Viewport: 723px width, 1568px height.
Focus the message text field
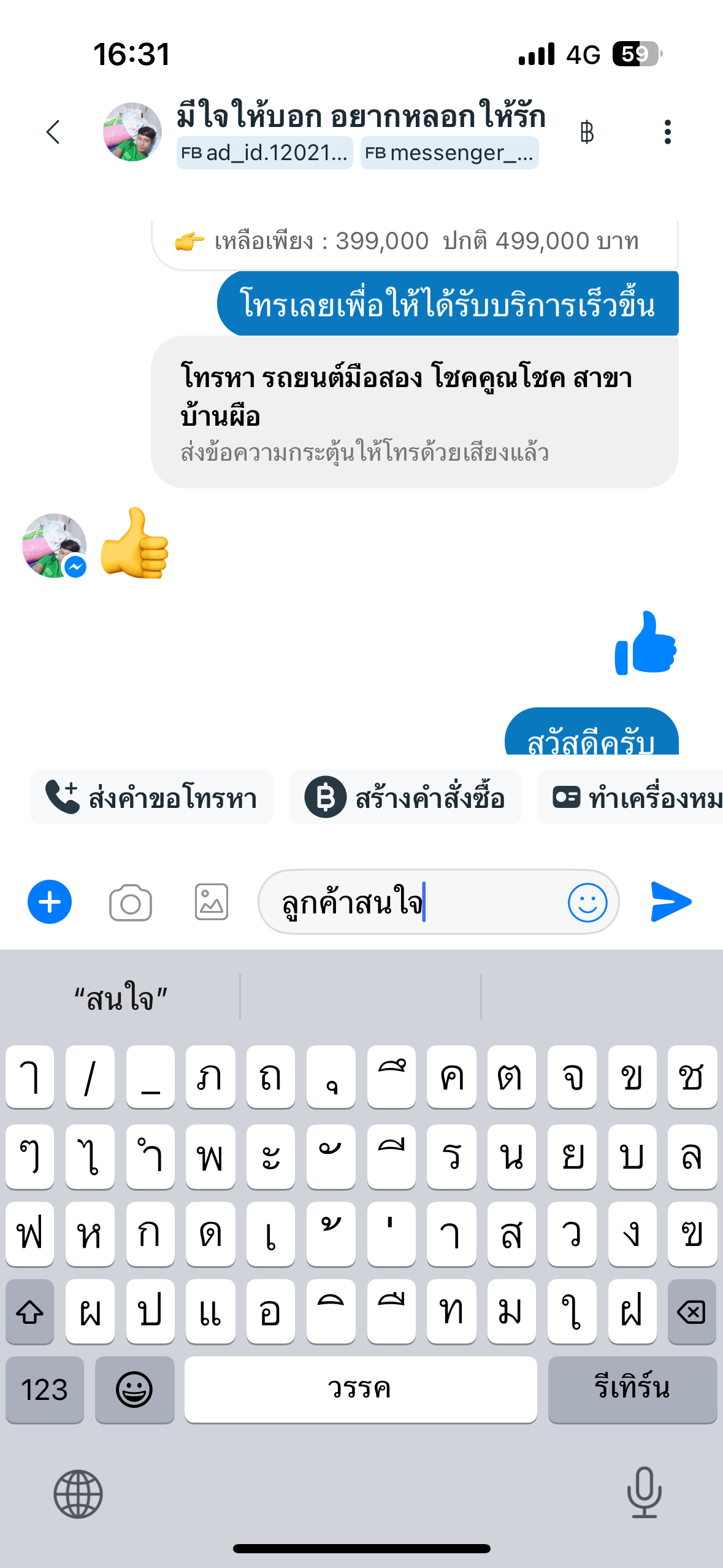pos(411,902)
